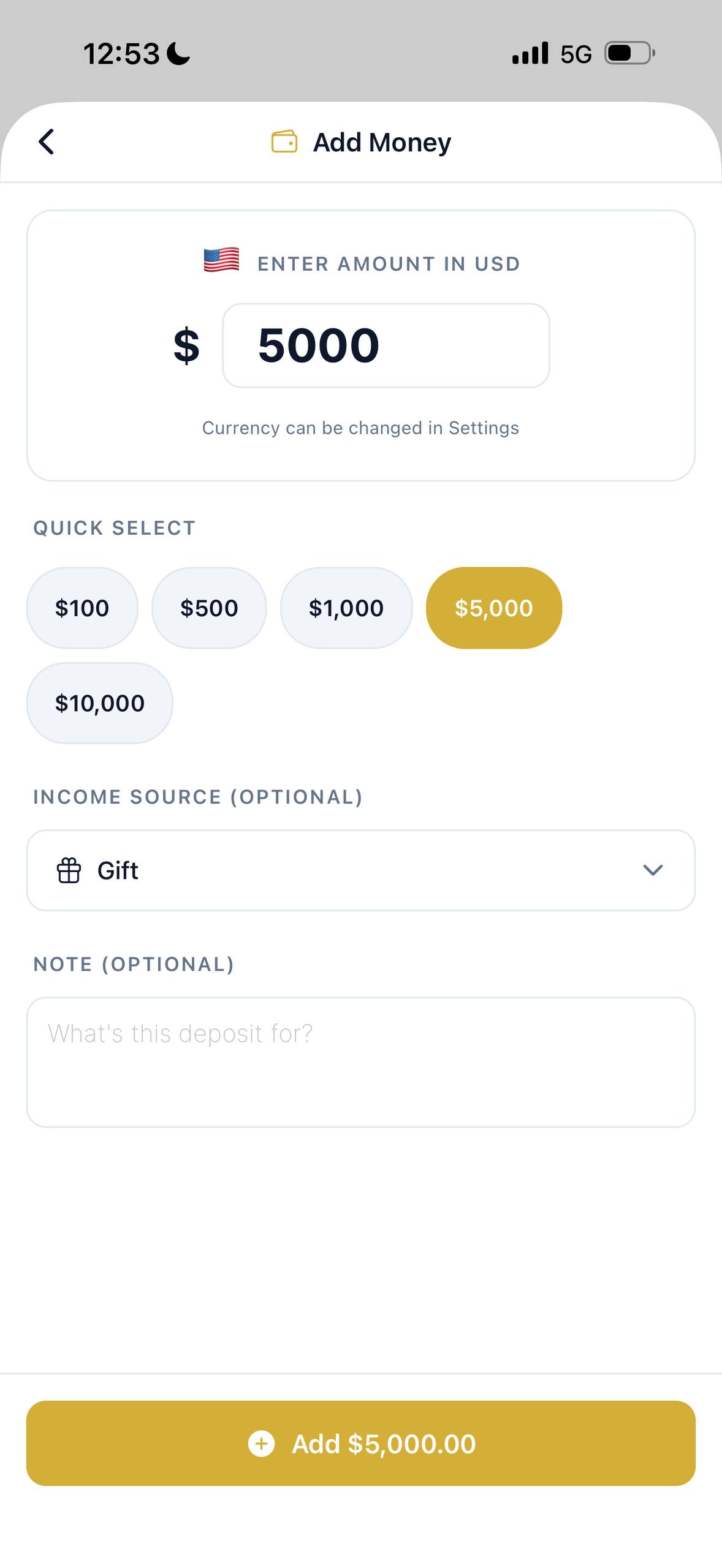This screenshot has width=722, height=1568.
Task: Choose the $10,000 quick select option
Action: click(100, 703)
